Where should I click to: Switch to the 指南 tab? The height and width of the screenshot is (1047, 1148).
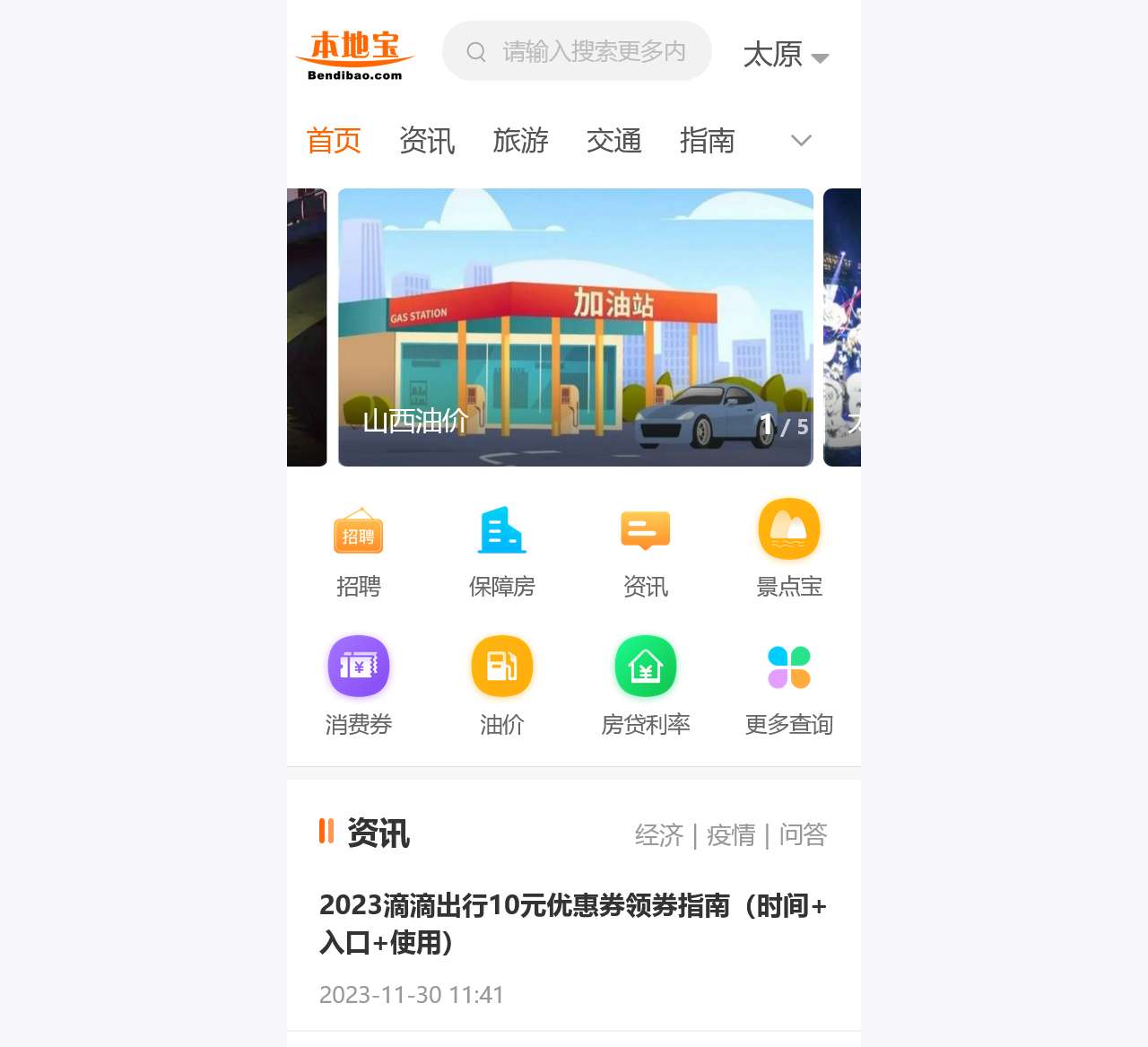tap(707, 141)
